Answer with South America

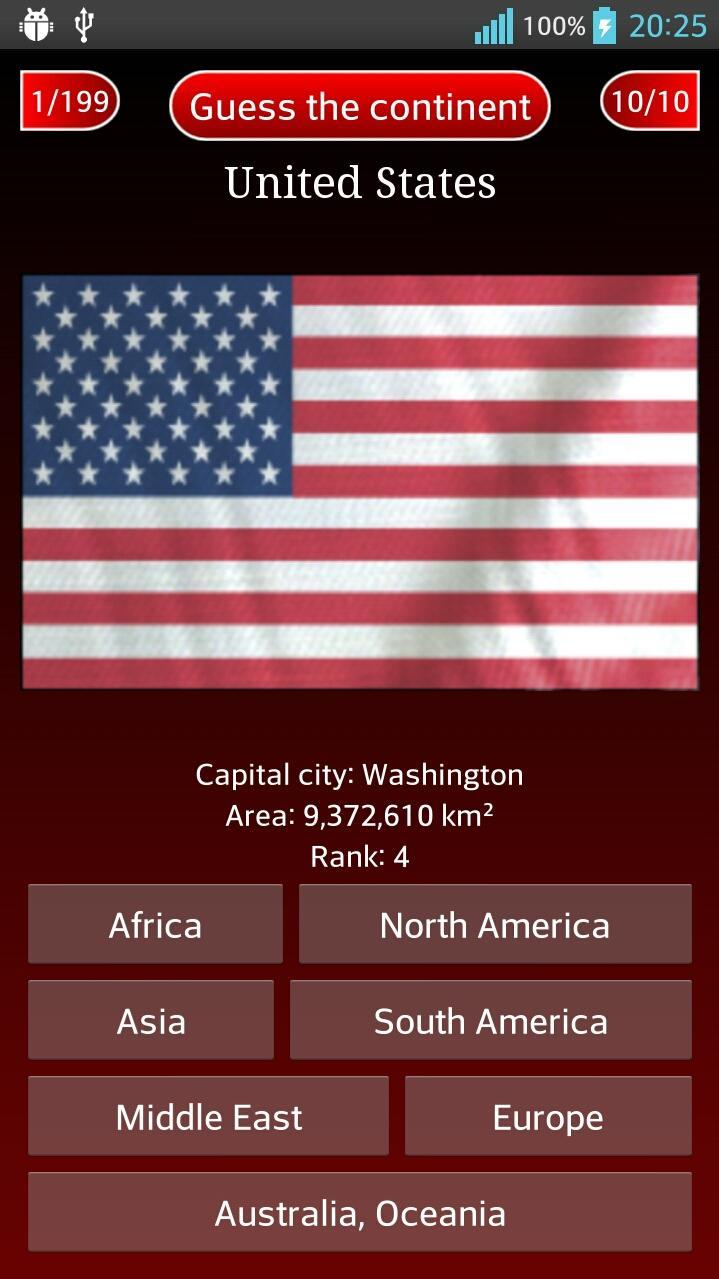490,1021
